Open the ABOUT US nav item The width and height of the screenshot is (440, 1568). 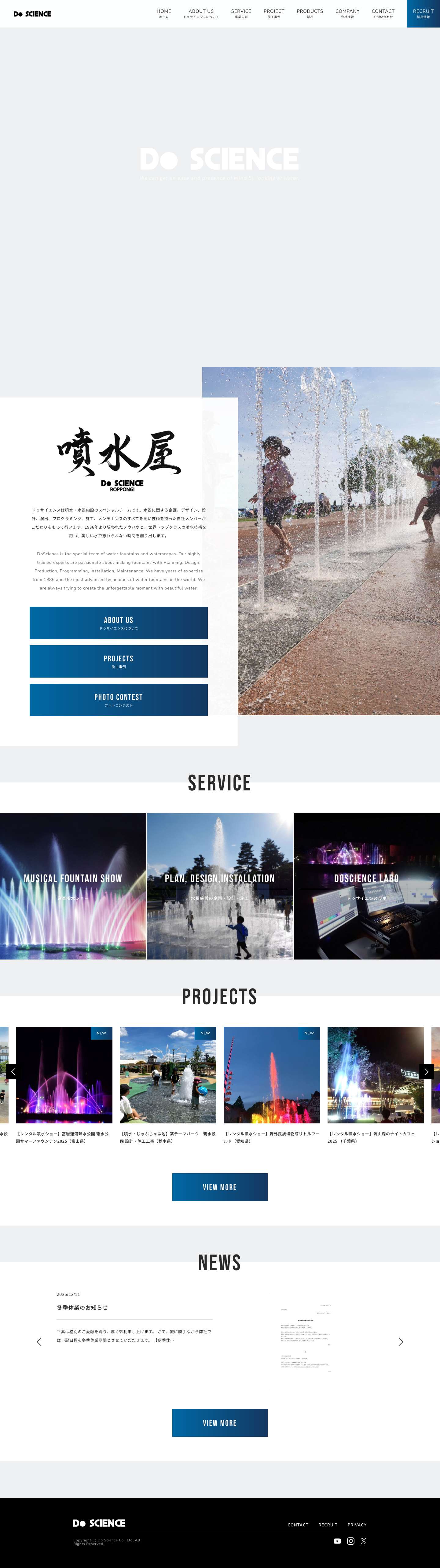[201, 13]
